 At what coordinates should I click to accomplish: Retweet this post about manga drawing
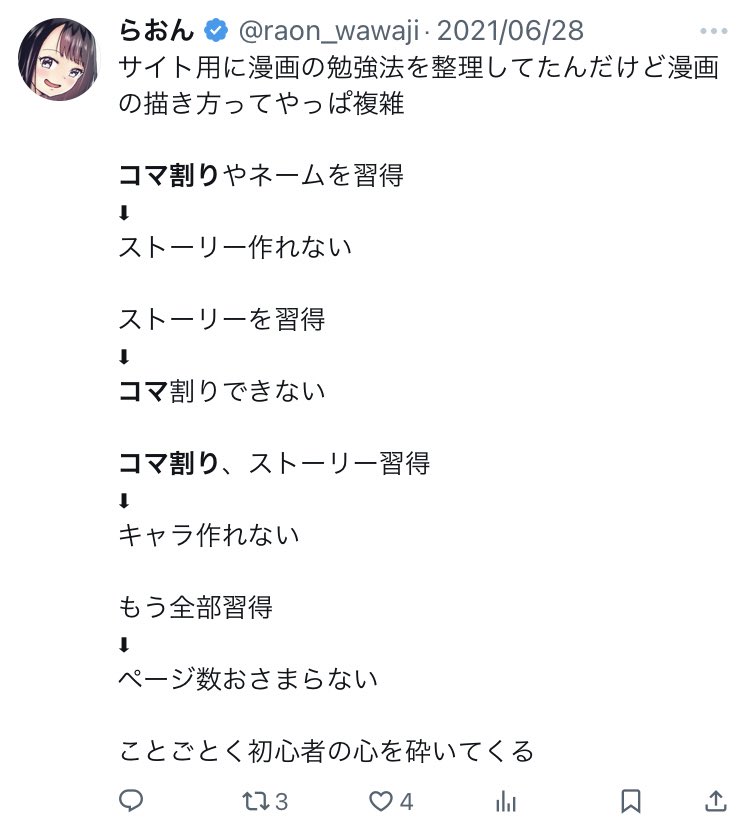coord(255,801)
